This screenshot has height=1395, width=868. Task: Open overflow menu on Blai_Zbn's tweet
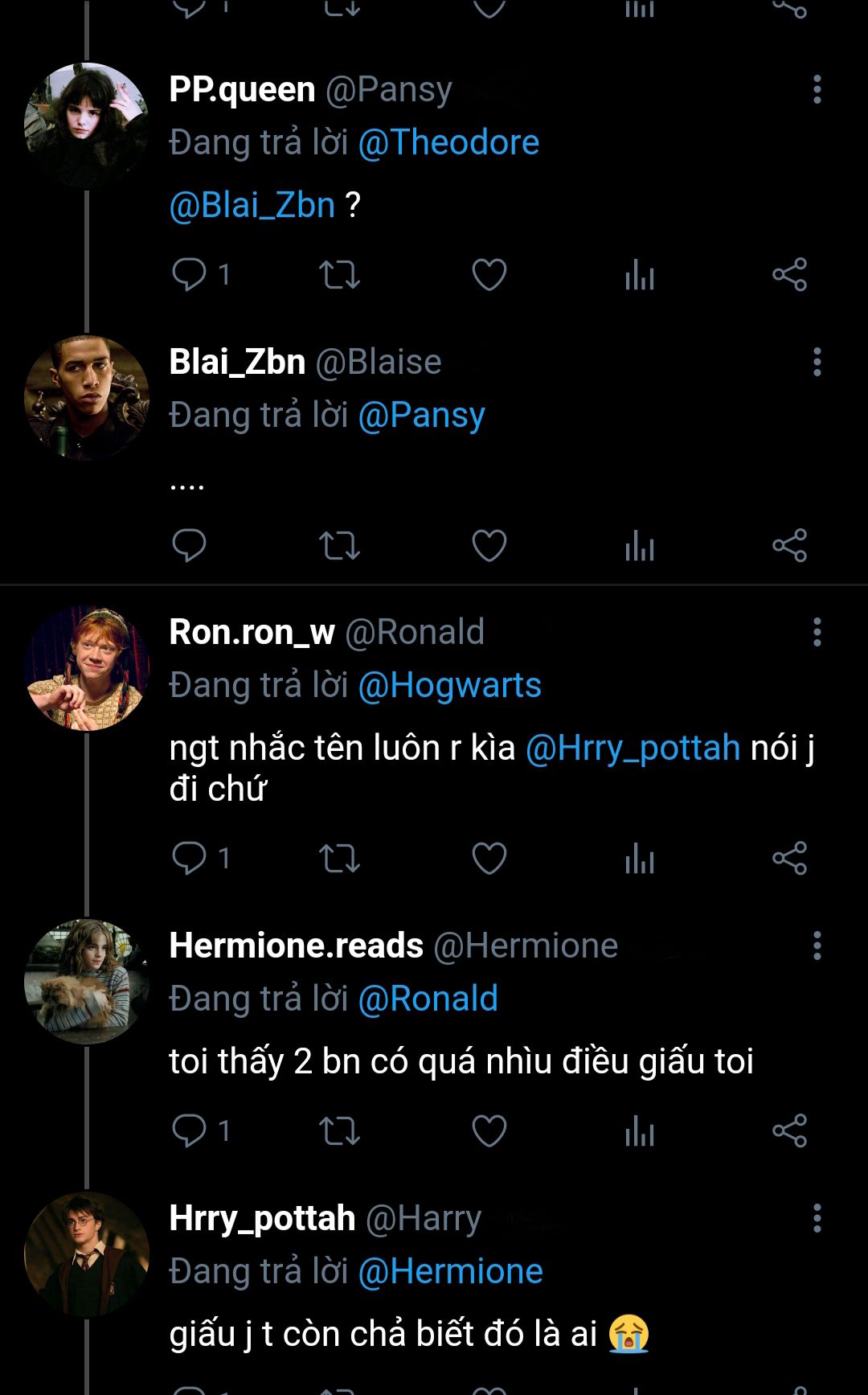pyautogui.click(x=817, y=363)
